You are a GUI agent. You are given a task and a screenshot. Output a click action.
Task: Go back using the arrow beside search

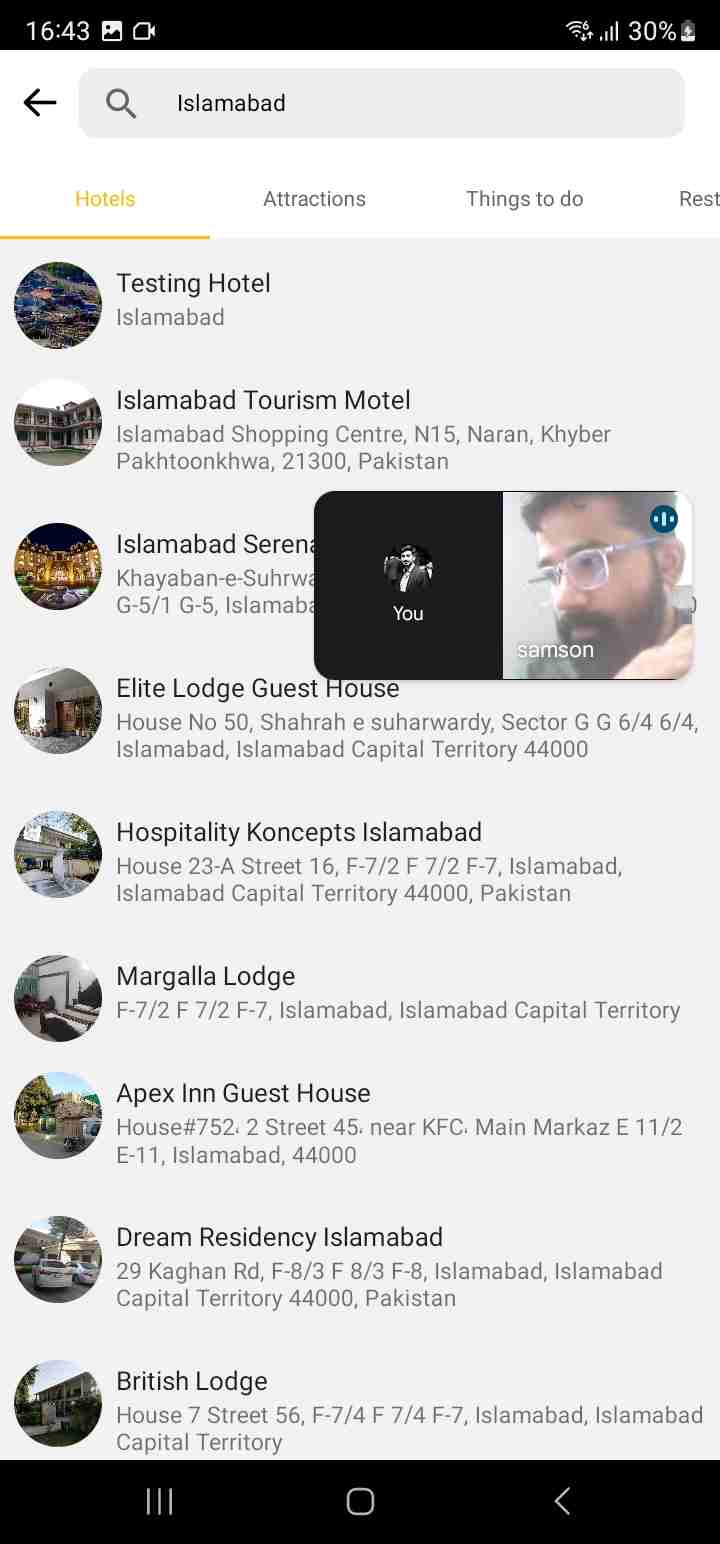click(40, 102)
